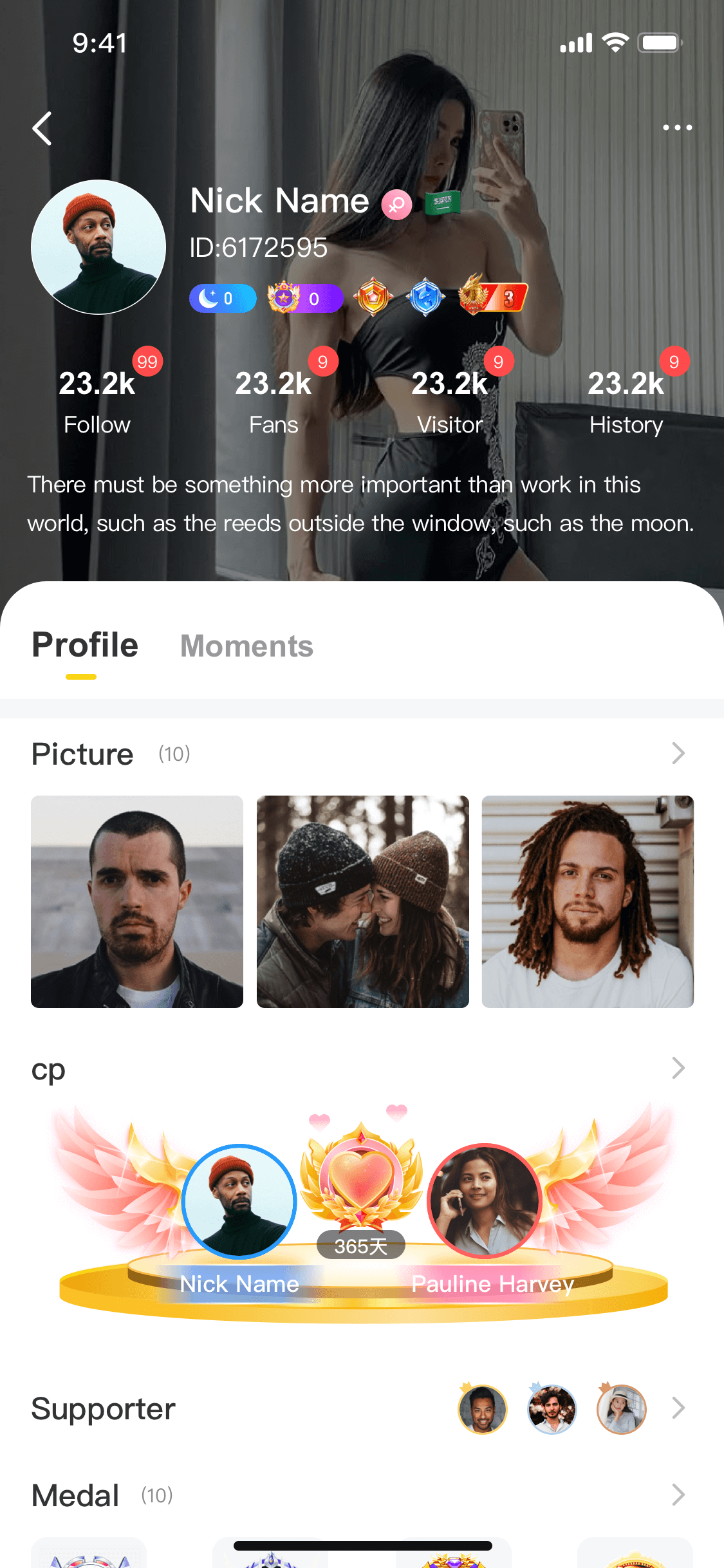Expand the Medal section
The image size is (724, 1568).
678,1495
